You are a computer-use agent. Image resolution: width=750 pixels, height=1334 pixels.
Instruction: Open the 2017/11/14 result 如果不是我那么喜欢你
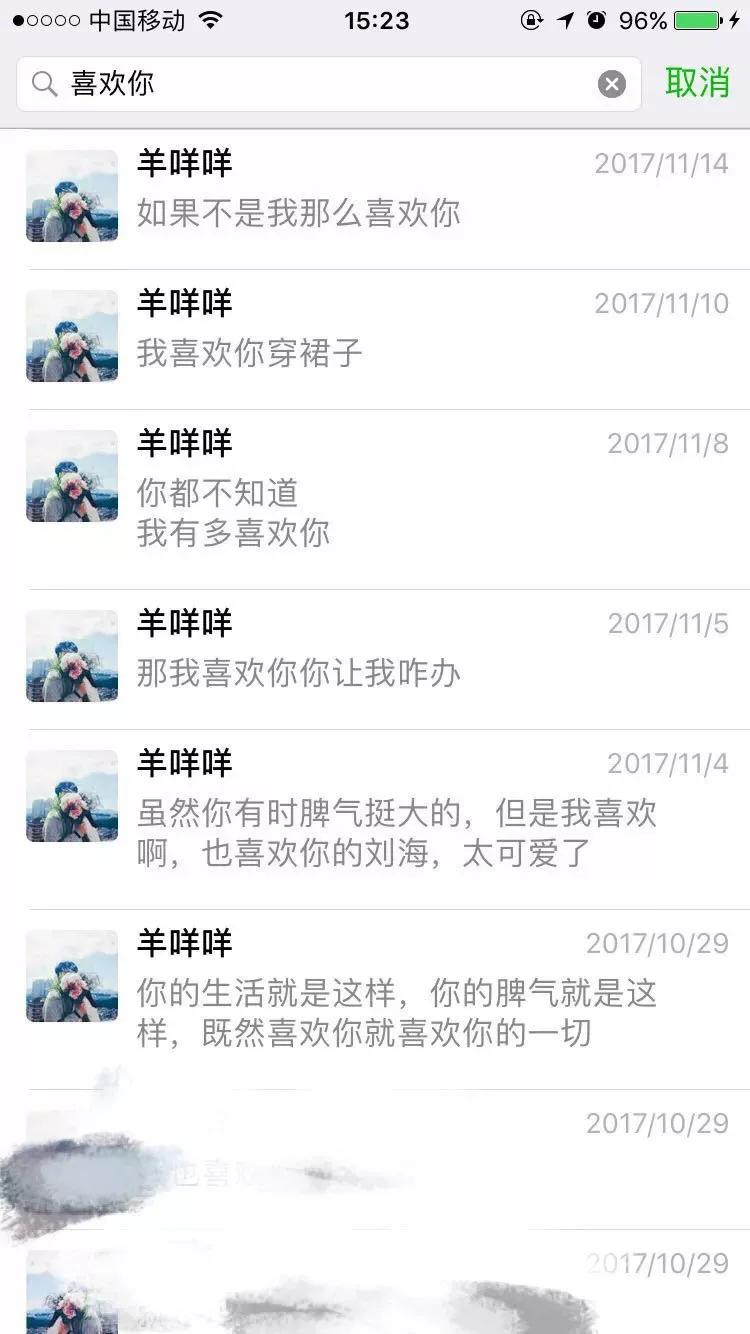pyautogui.click(x=375, y=199)
